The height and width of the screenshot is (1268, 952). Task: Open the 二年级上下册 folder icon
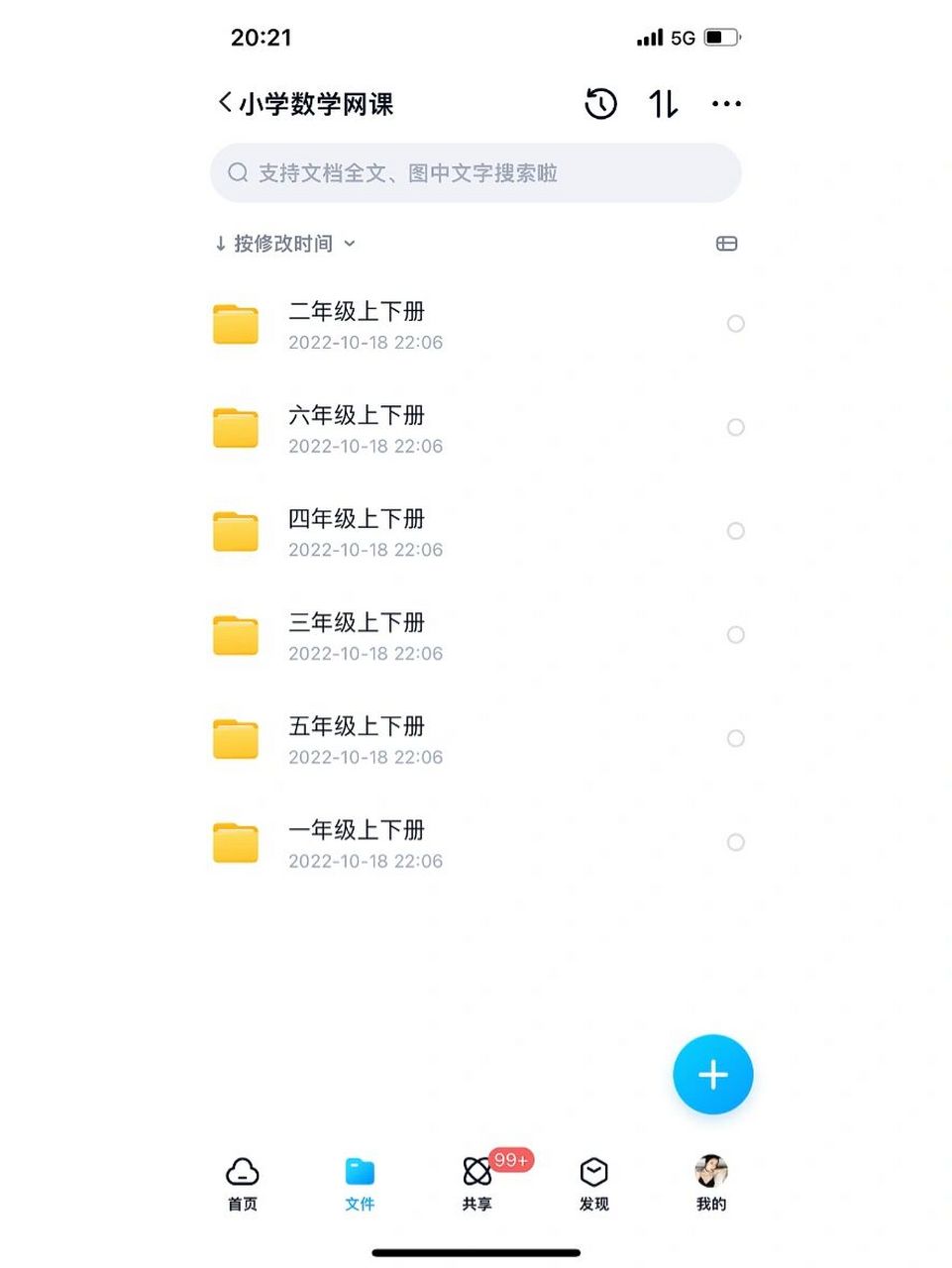(235, 324)
